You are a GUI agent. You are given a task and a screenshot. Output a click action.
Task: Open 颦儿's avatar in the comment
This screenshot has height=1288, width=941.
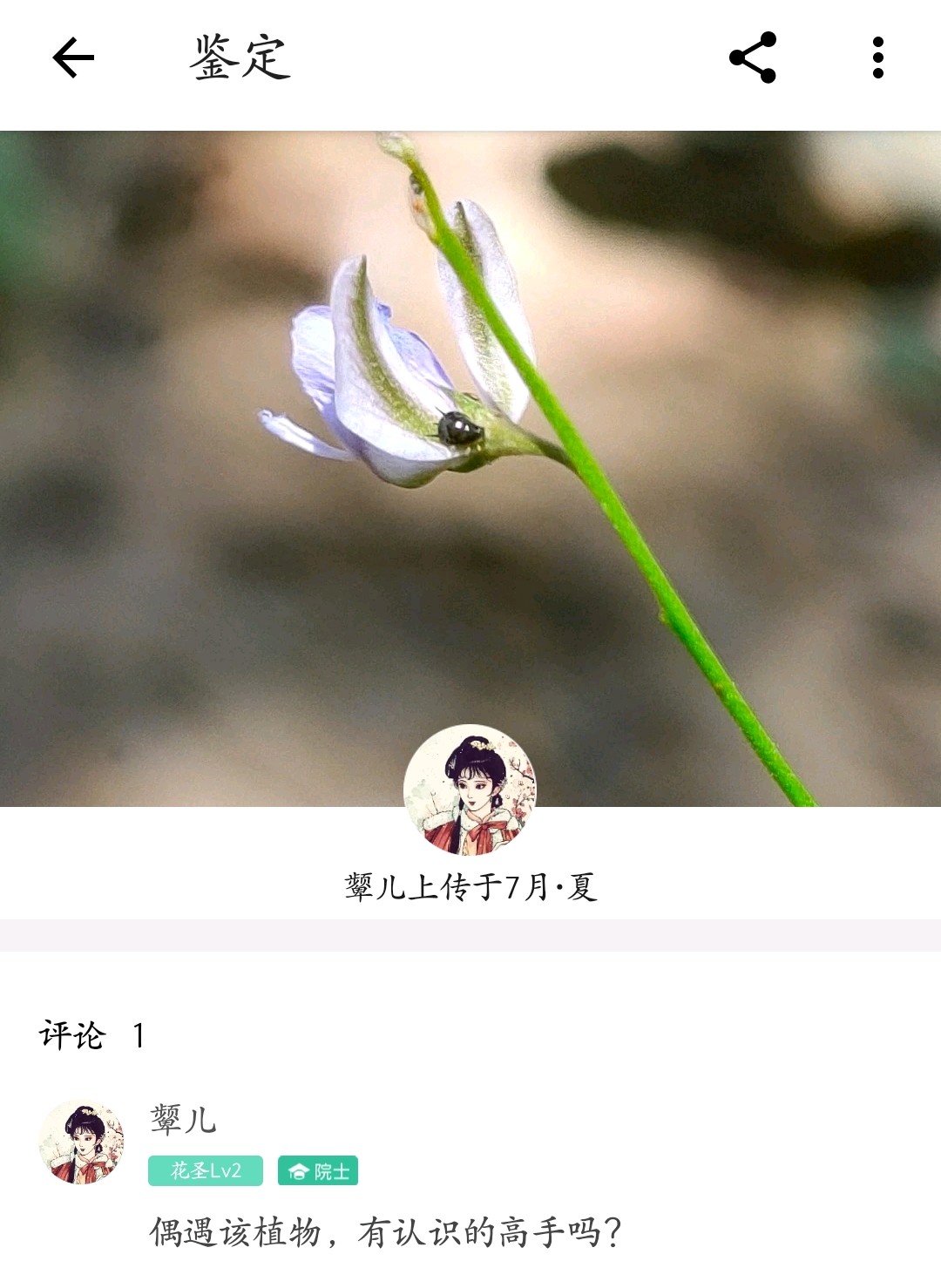coord(82,1142)
